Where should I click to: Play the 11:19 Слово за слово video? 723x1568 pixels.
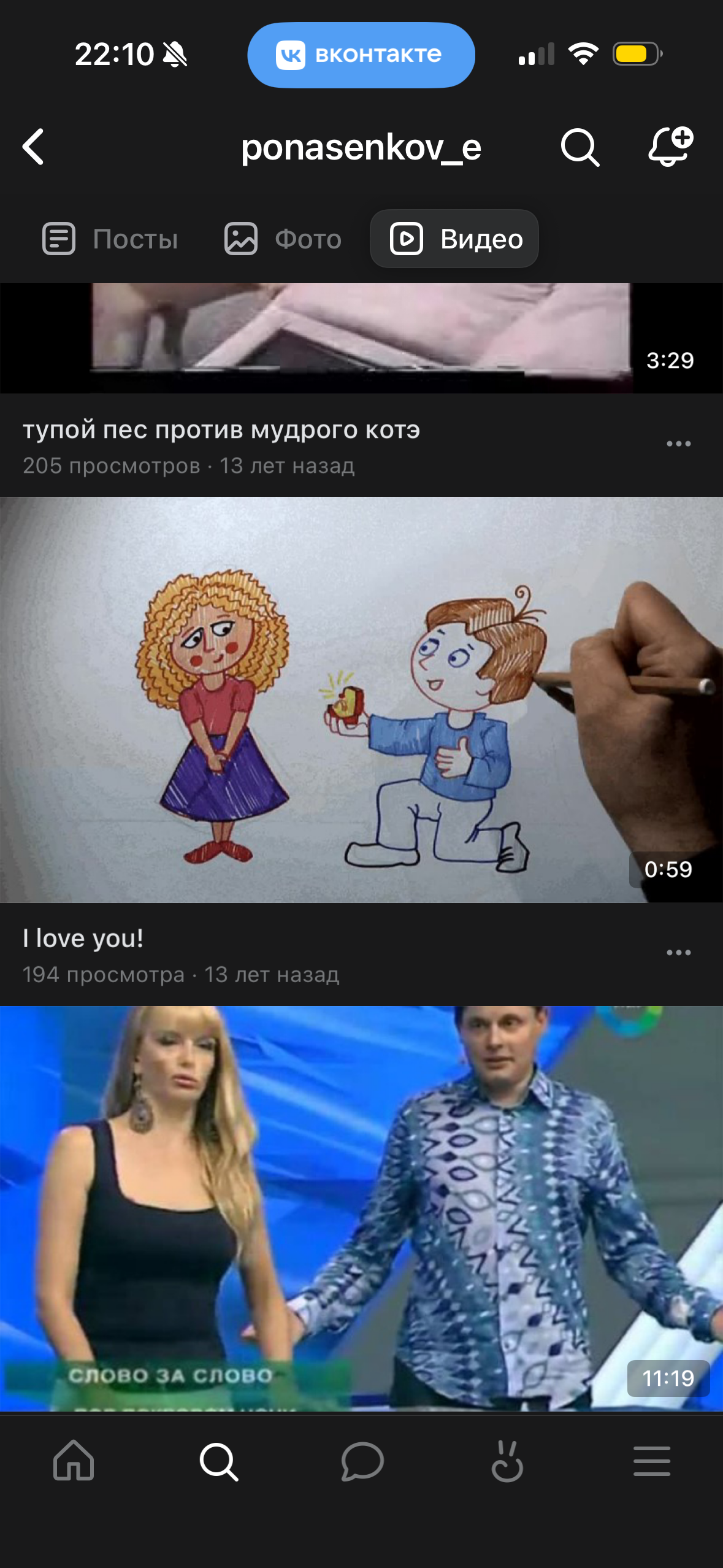(x=361, y=1209)
